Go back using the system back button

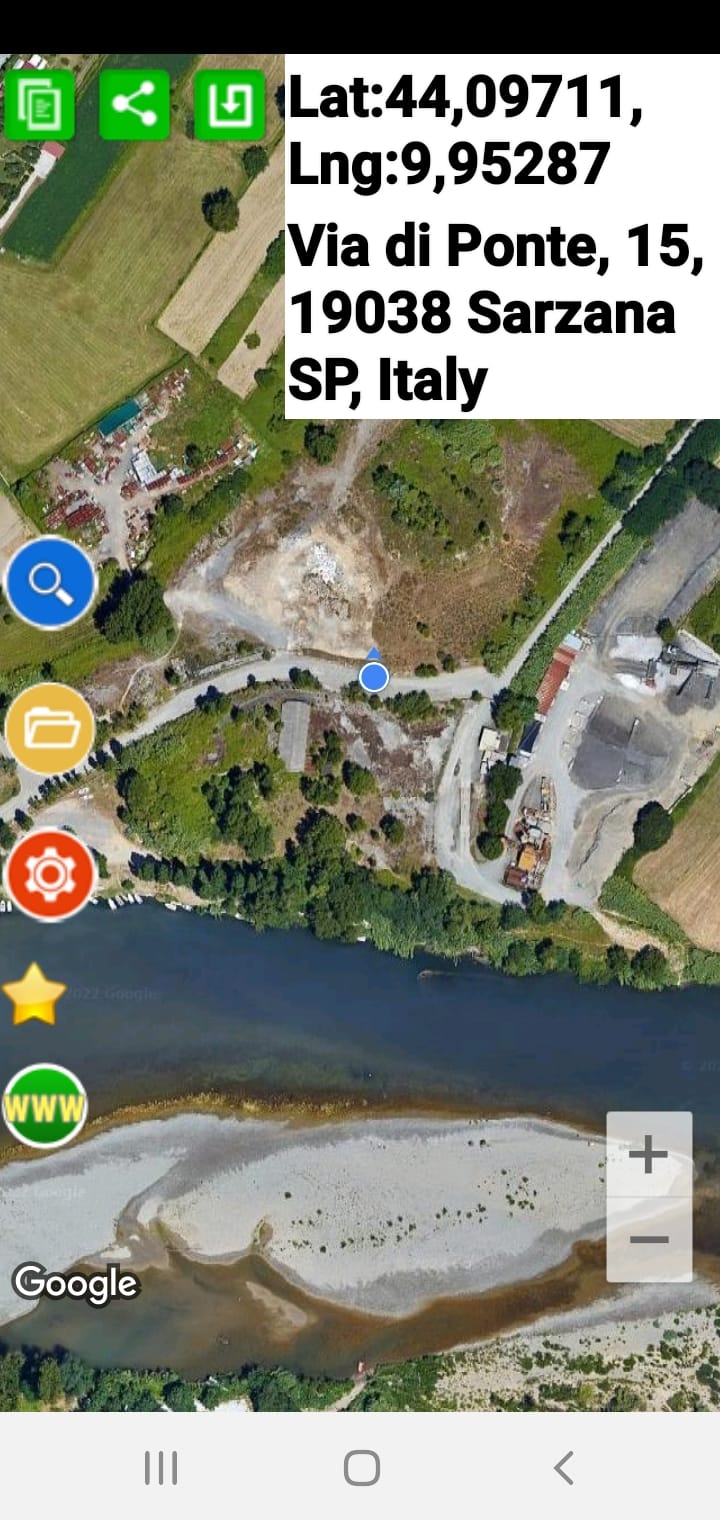563,1468
